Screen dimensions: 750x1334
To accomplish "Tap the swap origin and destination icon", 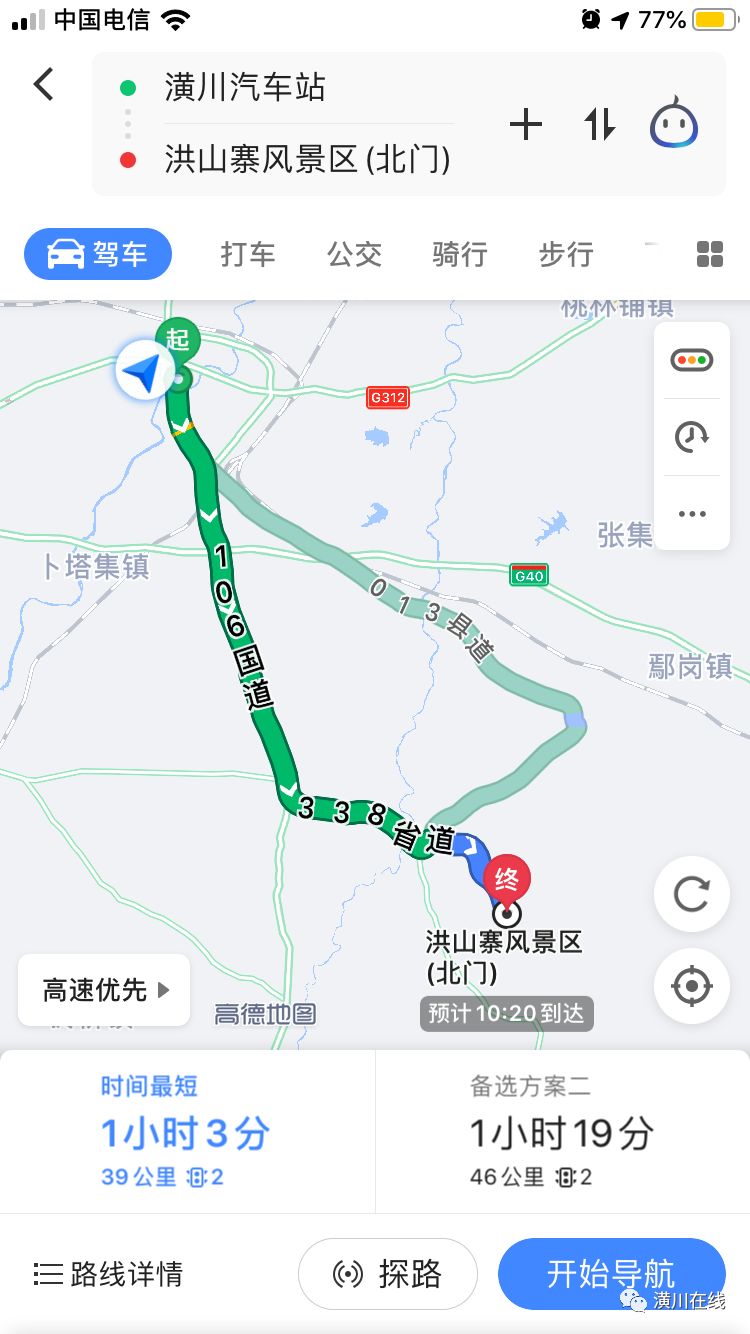I will click(x=599, y=124).
